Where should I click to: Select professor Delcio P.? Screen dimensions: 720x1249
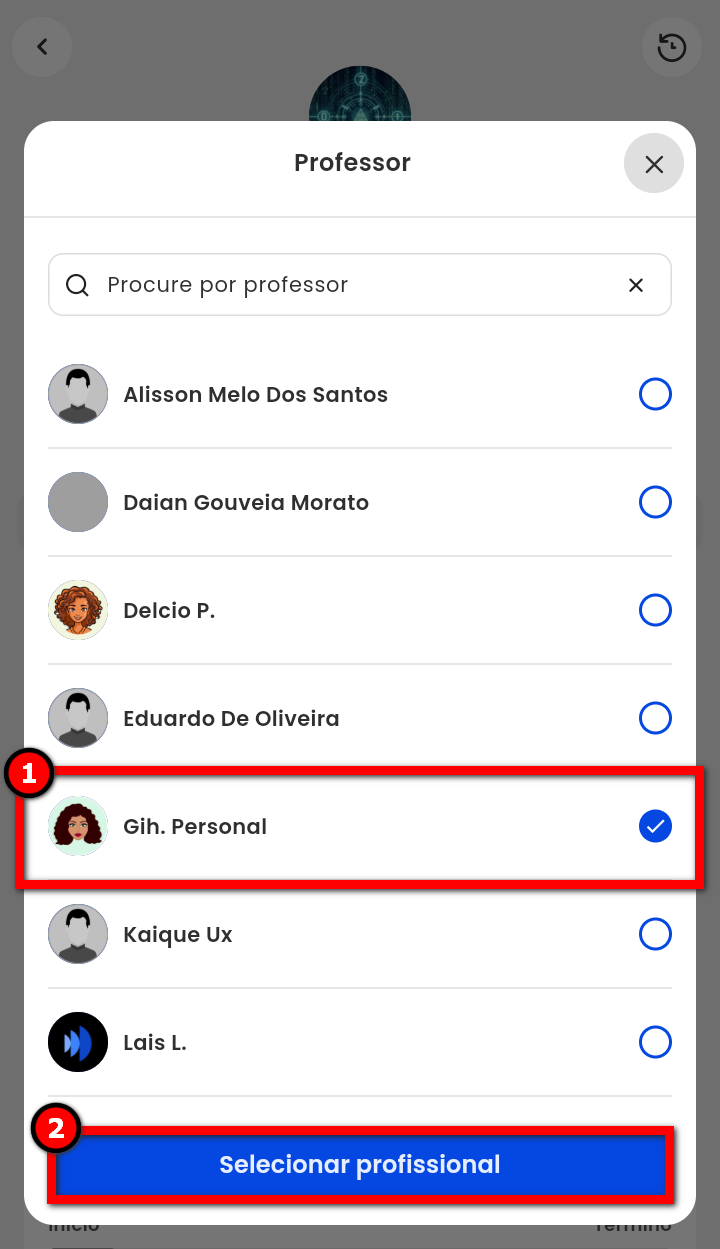(655, 610)
